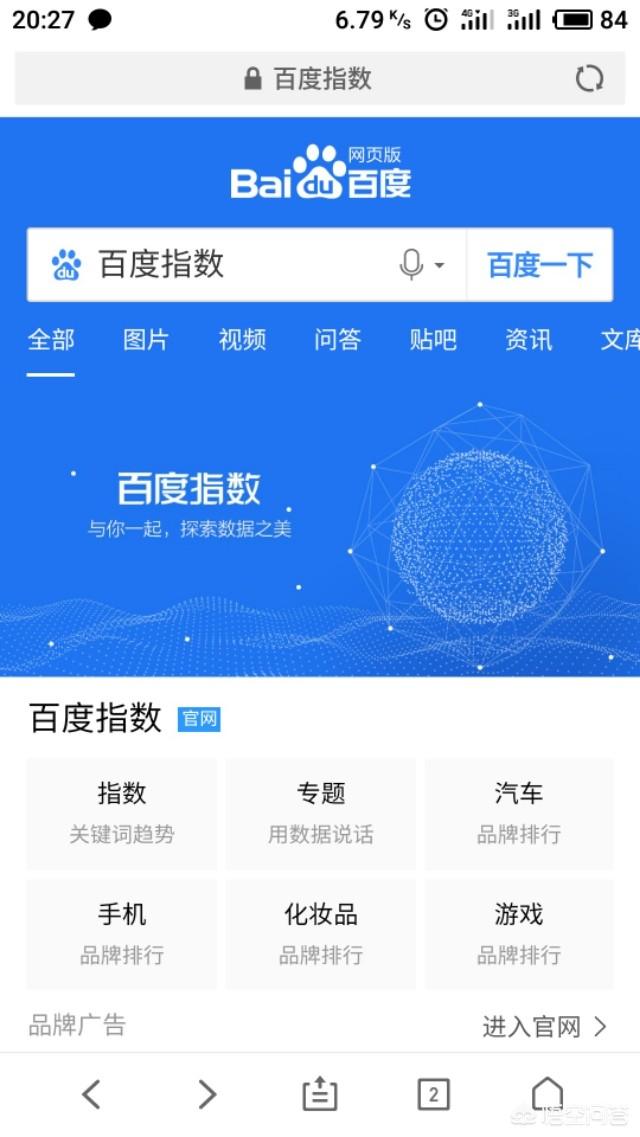Open the 化妆品 品牌排行 tile
This screenshot has width=640, height=1137.
pos(320,933)
